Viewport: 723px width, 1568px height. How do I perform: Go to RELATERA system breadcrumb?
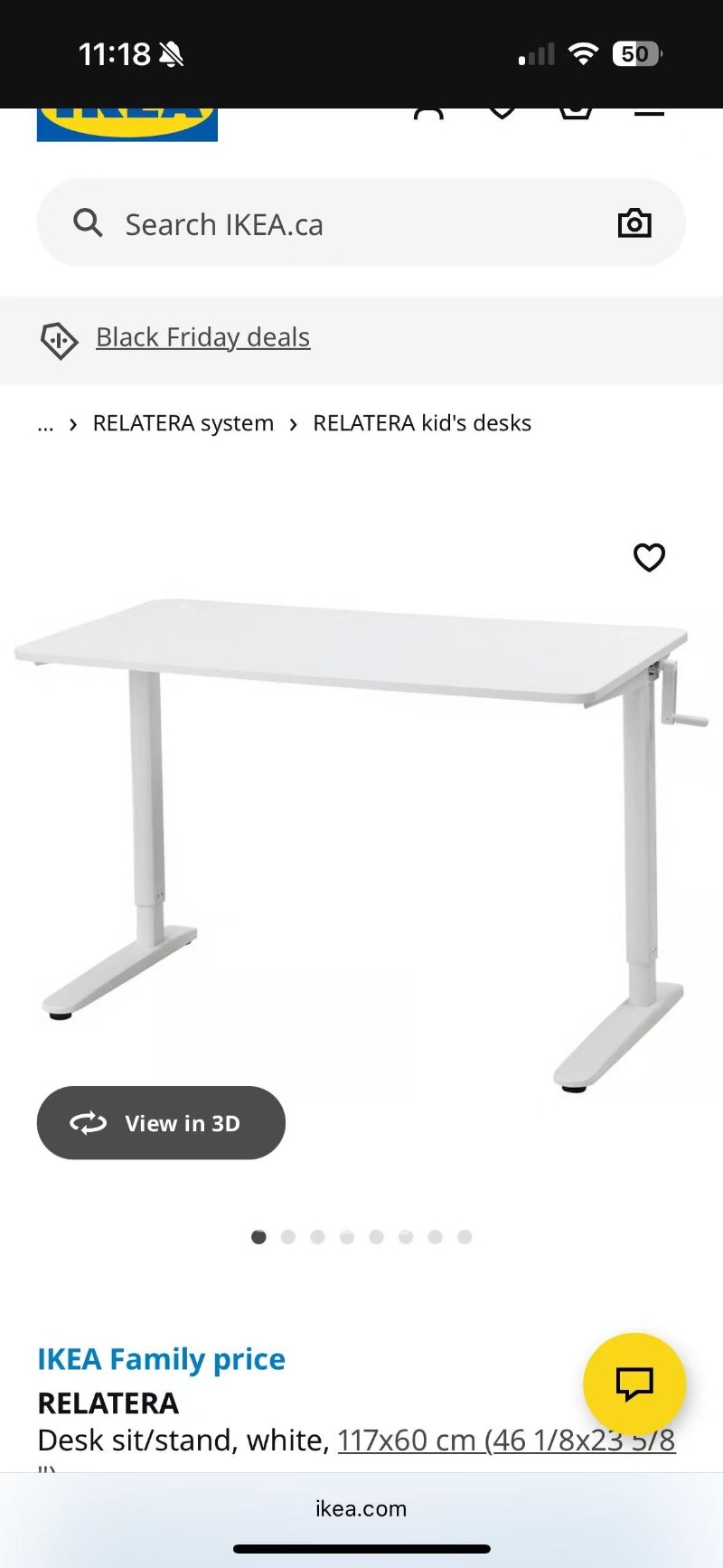tap(183, 423)
